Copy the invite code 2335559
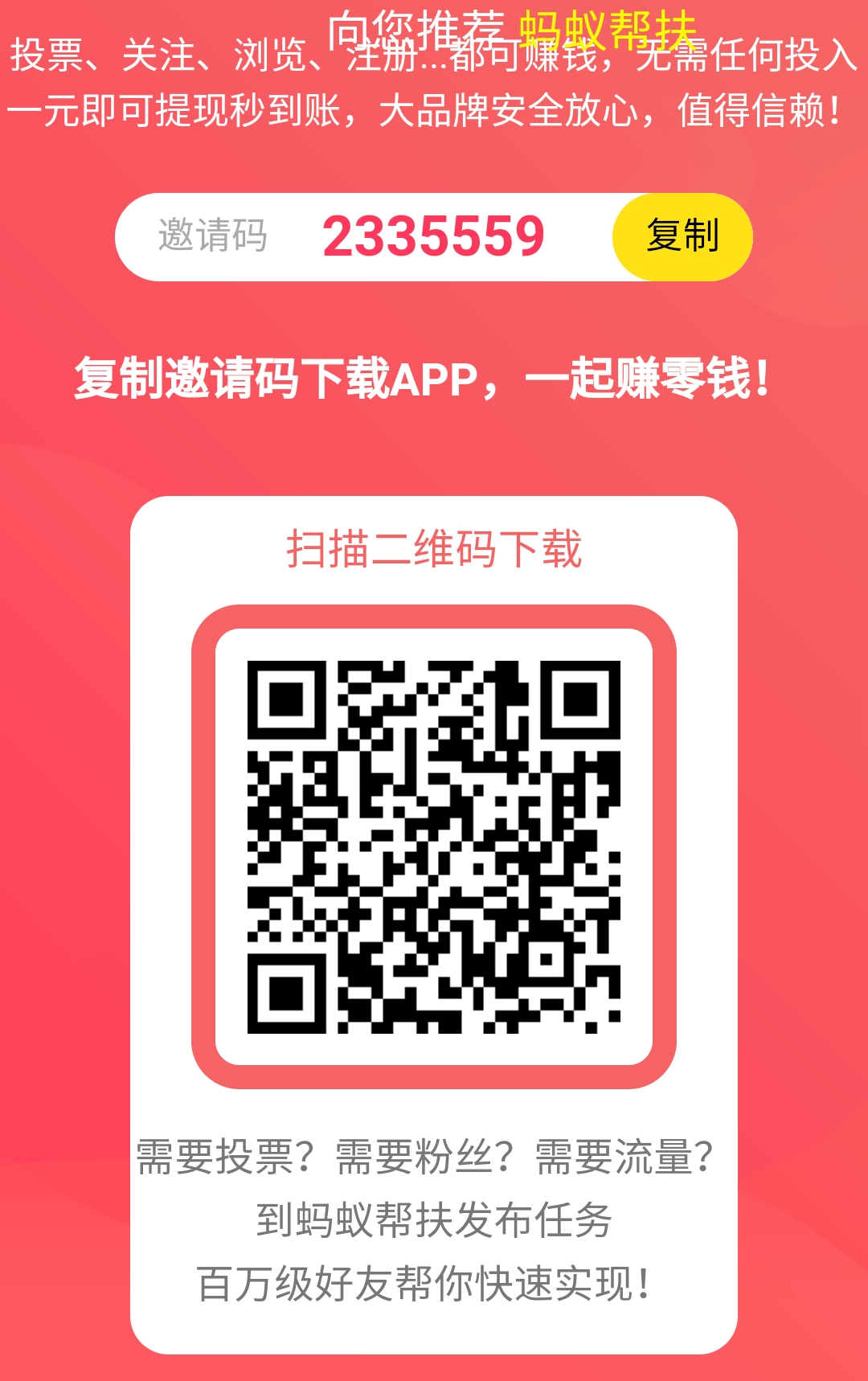 click(x=682, y=236)
